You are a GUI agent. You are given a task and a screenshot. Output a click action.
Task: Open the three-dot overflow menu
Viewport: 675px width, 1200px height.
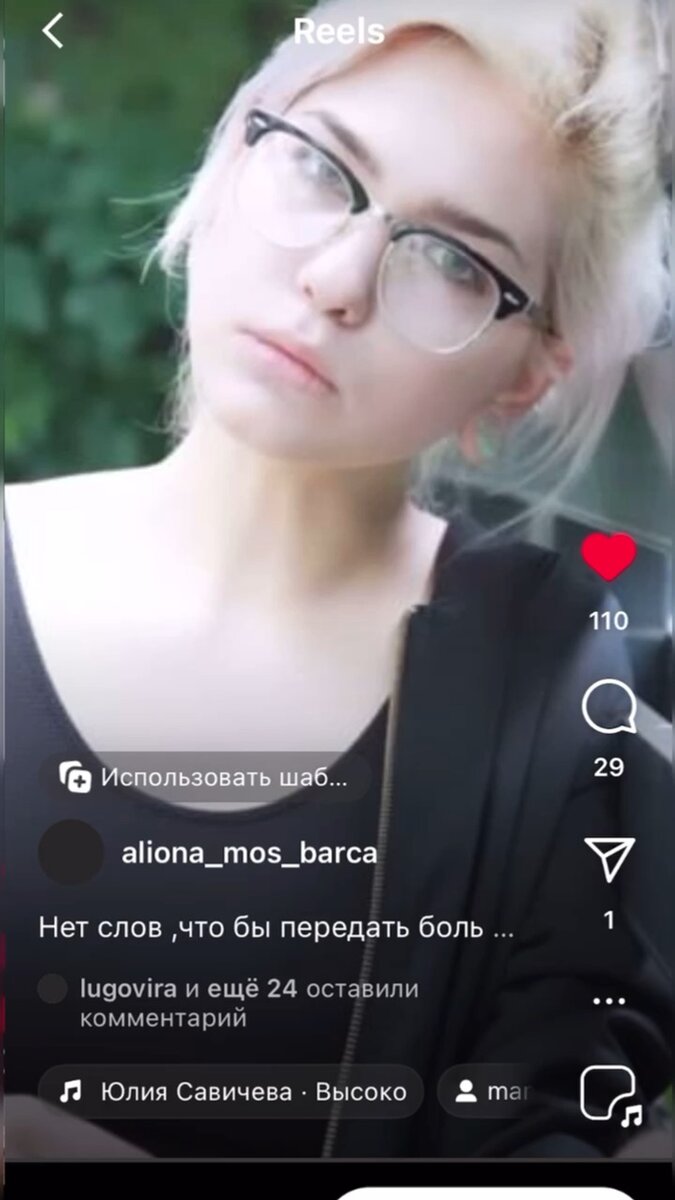pos(609,1000)
